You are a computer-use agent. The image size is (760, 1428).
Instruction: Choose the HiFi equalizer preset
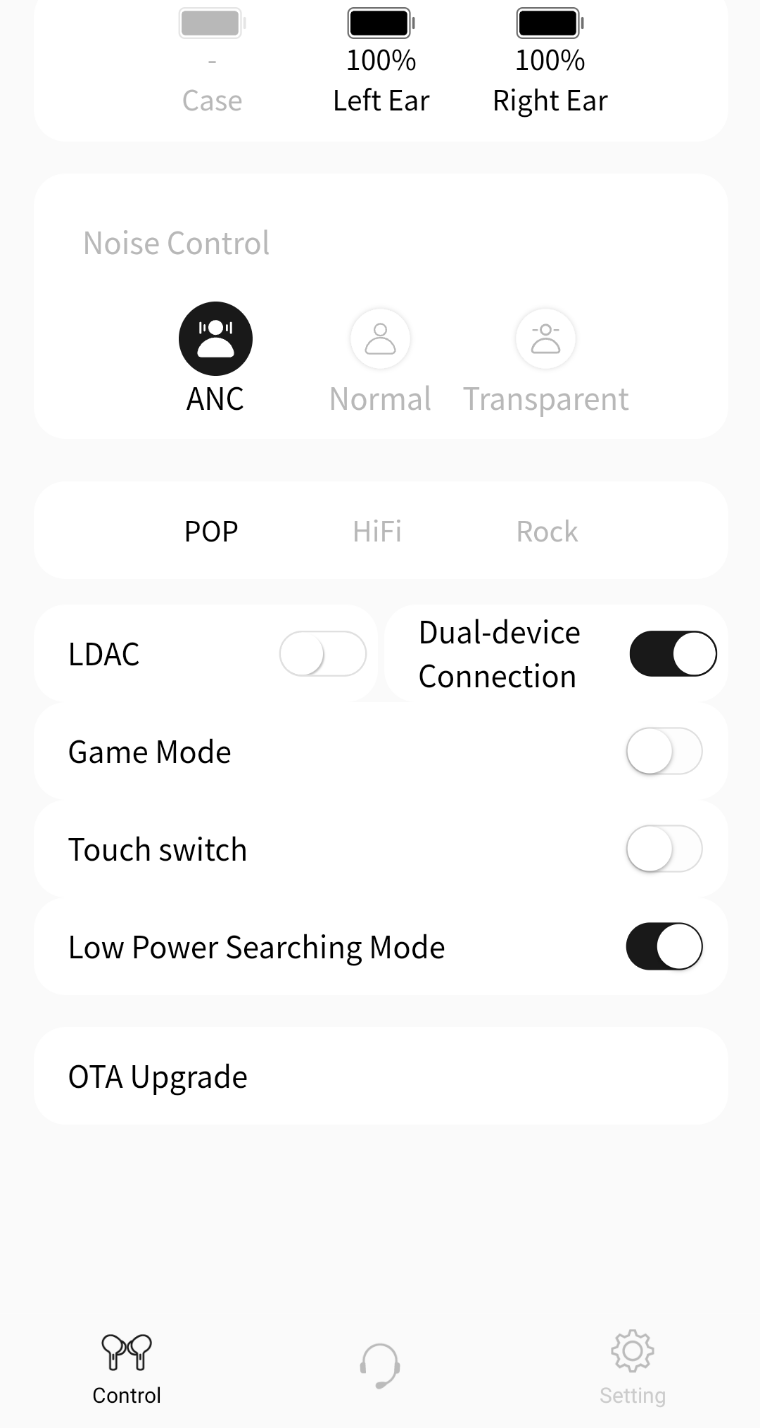point(377,531)
